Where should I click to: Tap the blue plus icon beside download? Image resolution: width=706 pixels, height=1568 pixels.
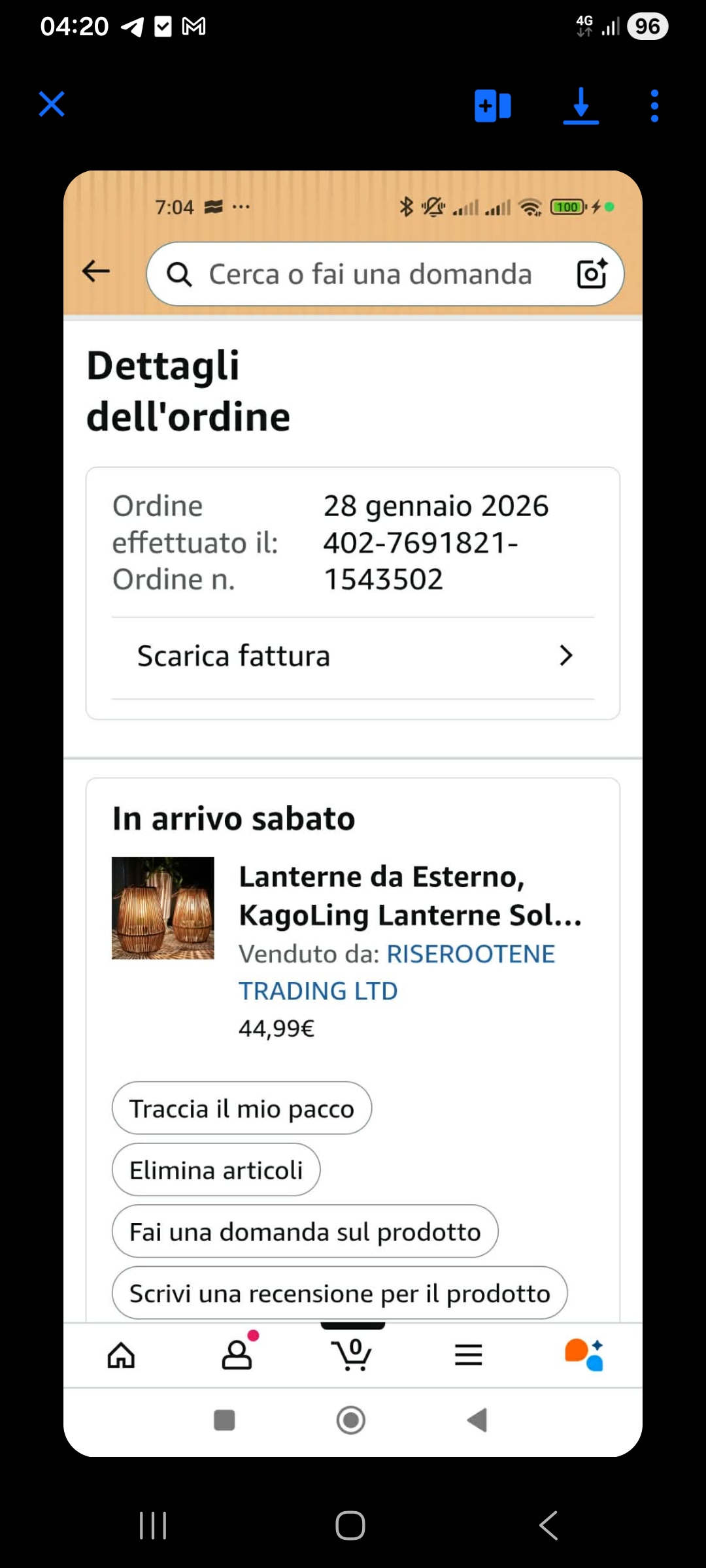click(492, 106)
